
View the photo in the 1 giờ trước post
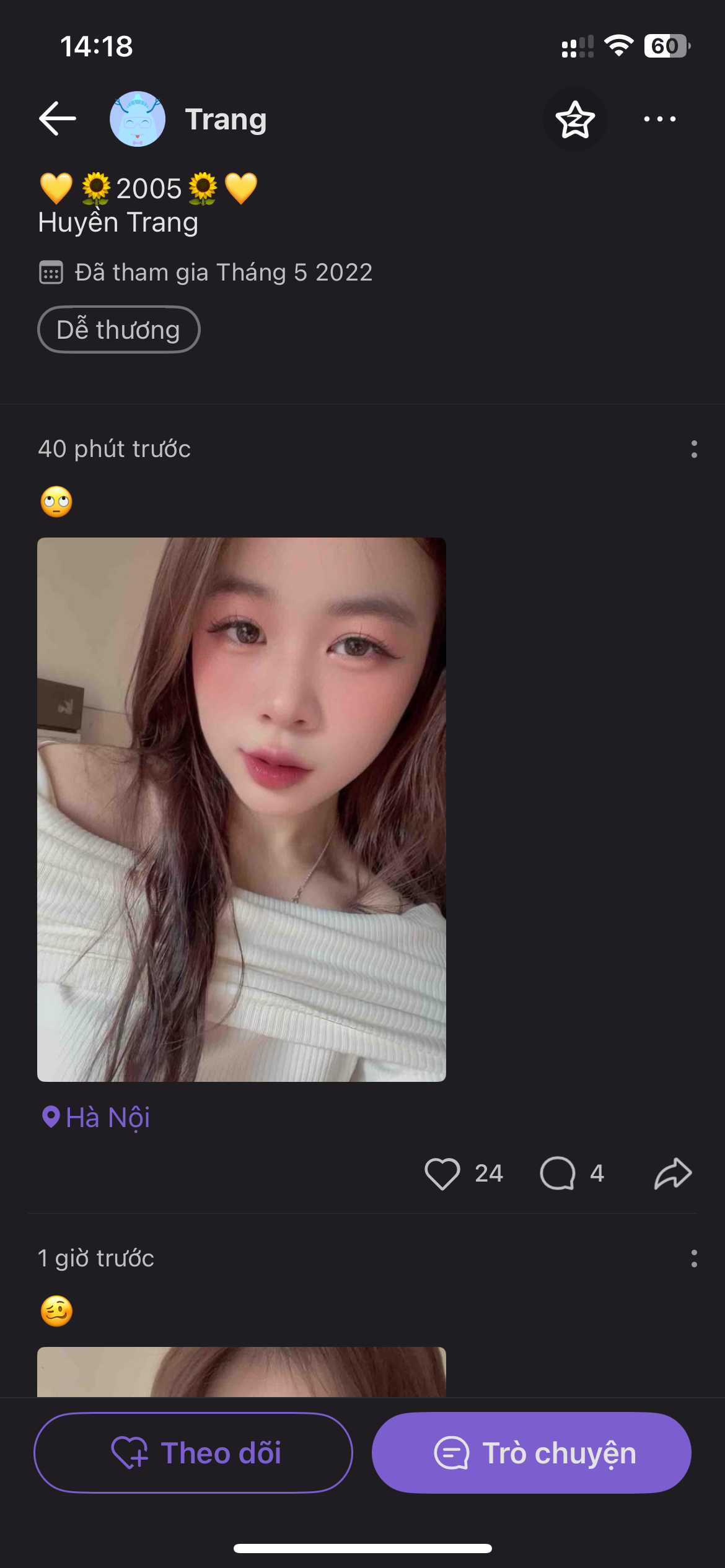coord(242,1371)
